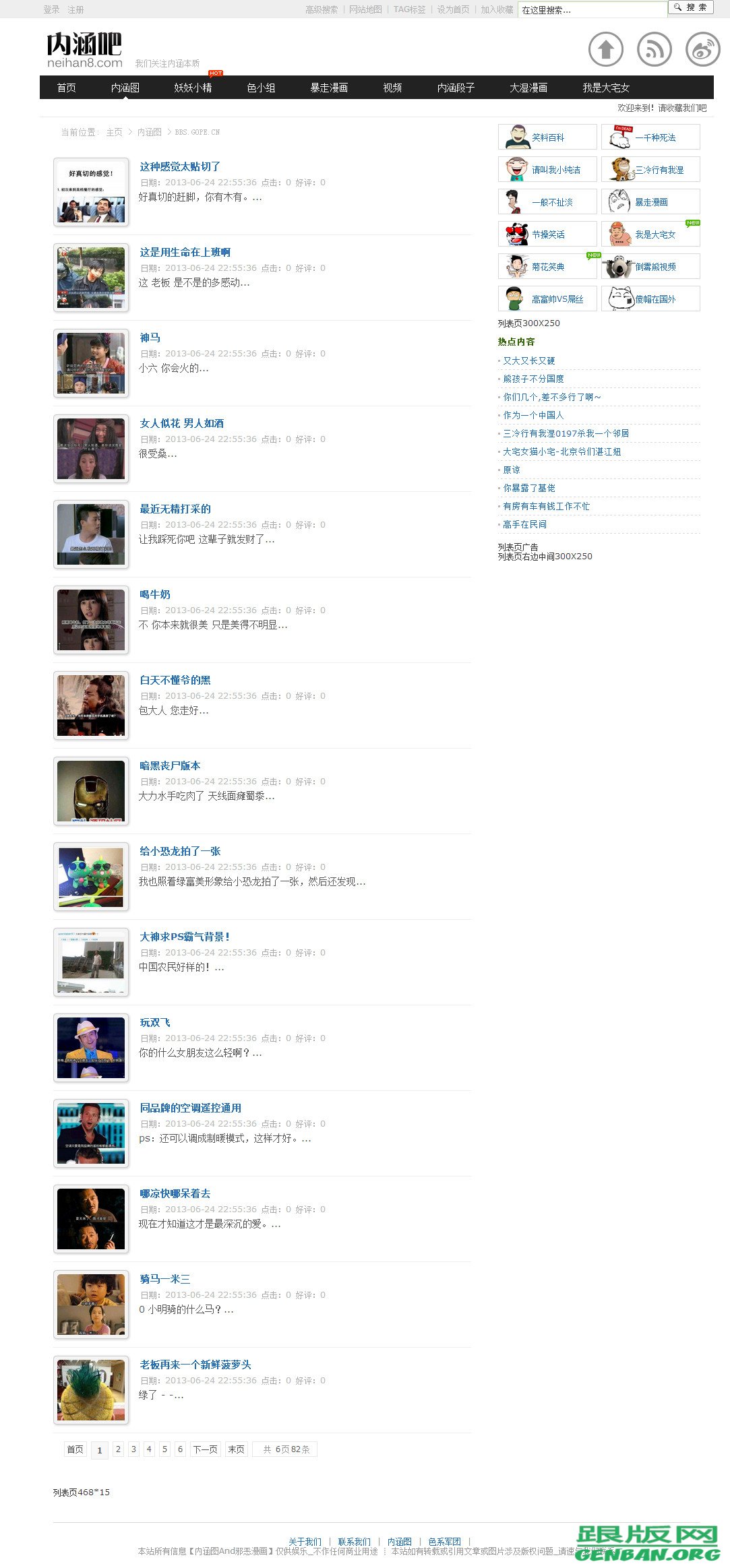
Task: Open the 视频 nav tab
Action: coord(392,88)
